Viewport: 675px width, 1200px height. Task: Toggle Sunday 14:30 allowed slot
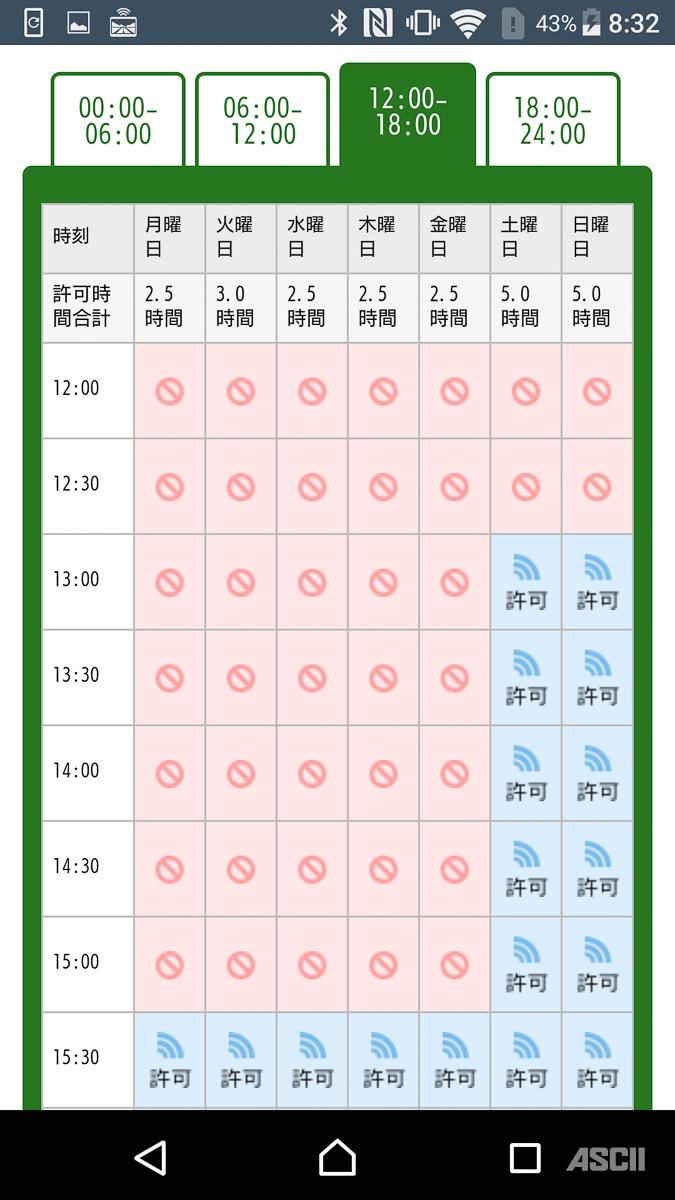pos(597,869)
